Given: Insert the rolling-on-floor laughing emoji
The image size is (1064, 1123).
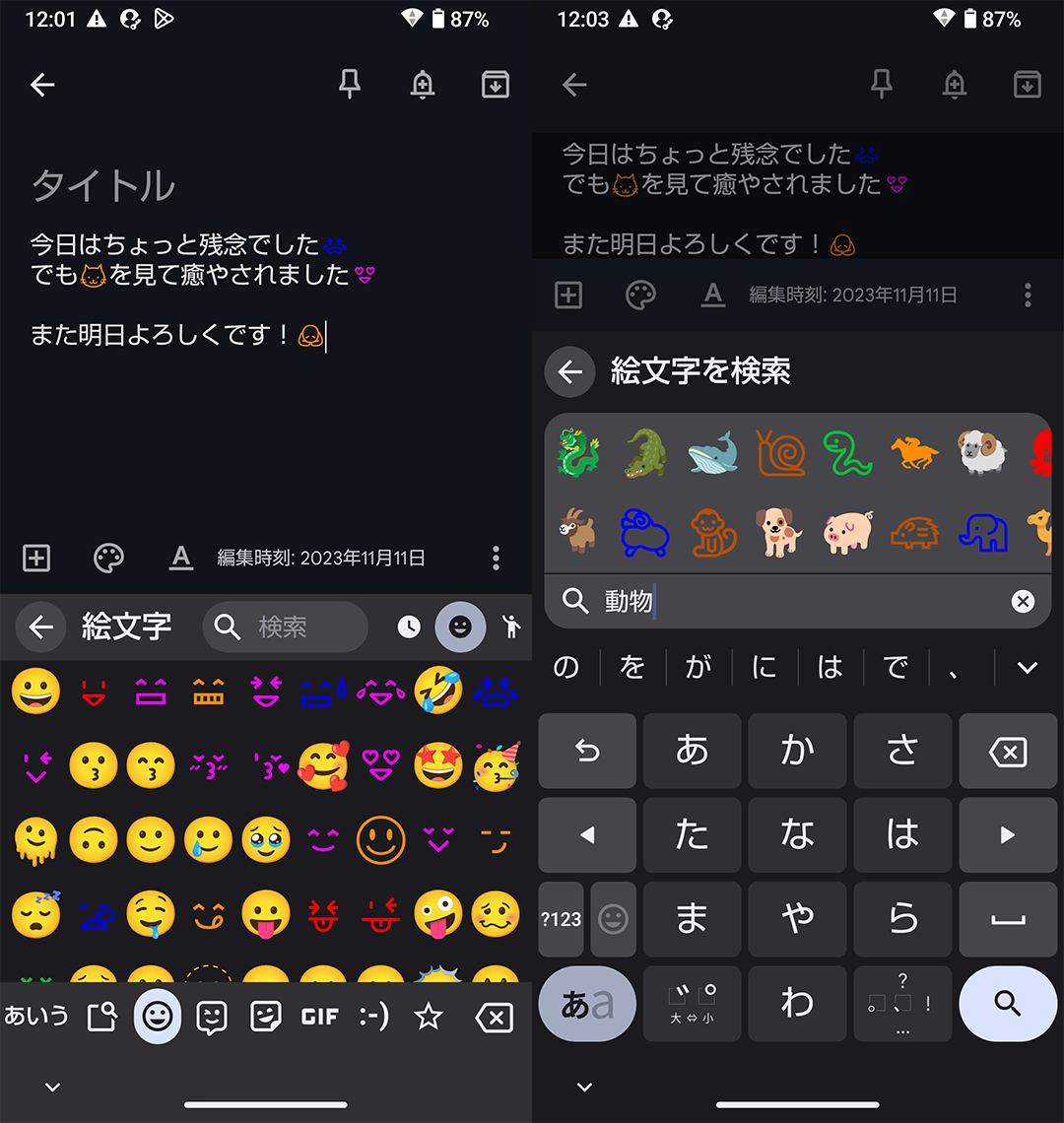Looking at the screenshot, I should click(x=438, y=691).
